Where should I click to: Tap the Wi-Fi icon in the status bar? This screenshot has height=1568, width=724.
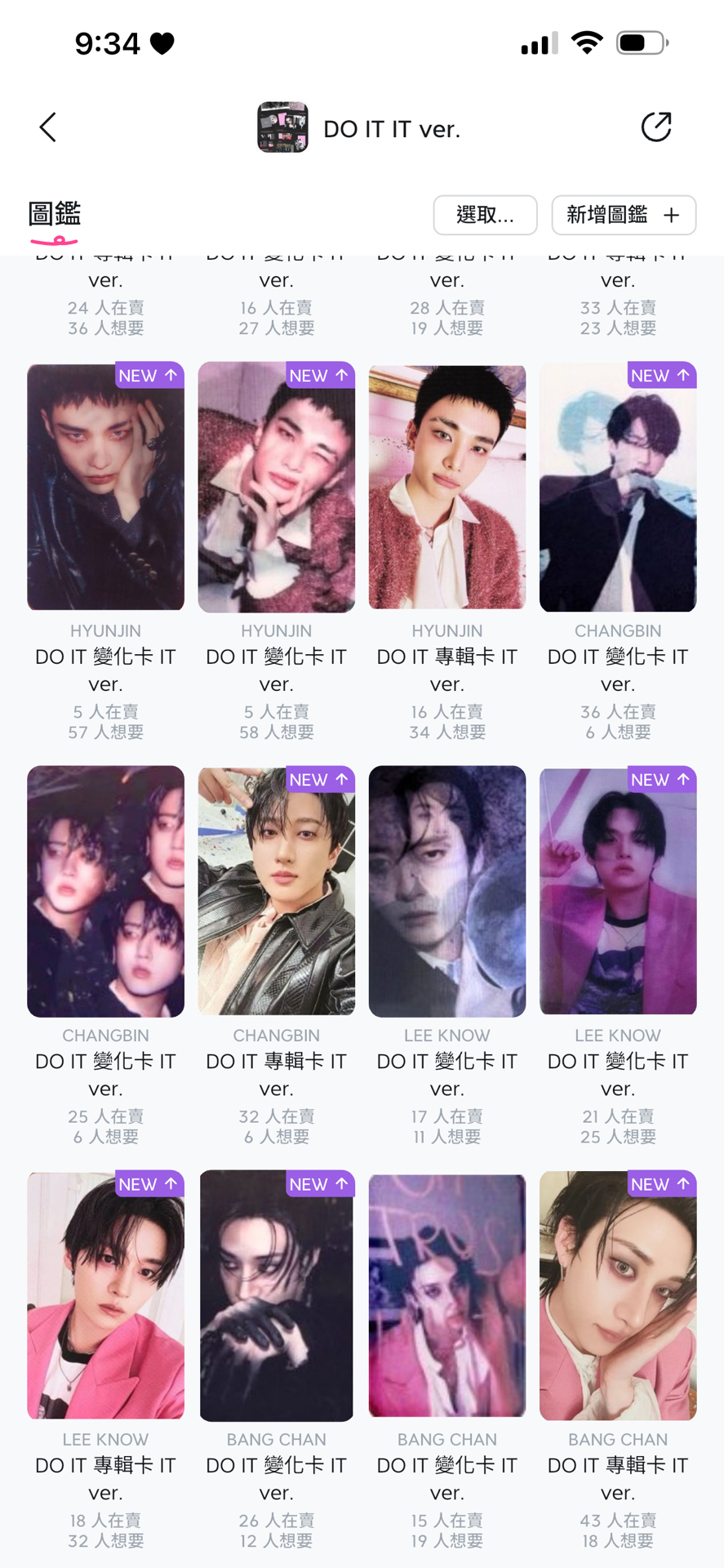[586, 42]
